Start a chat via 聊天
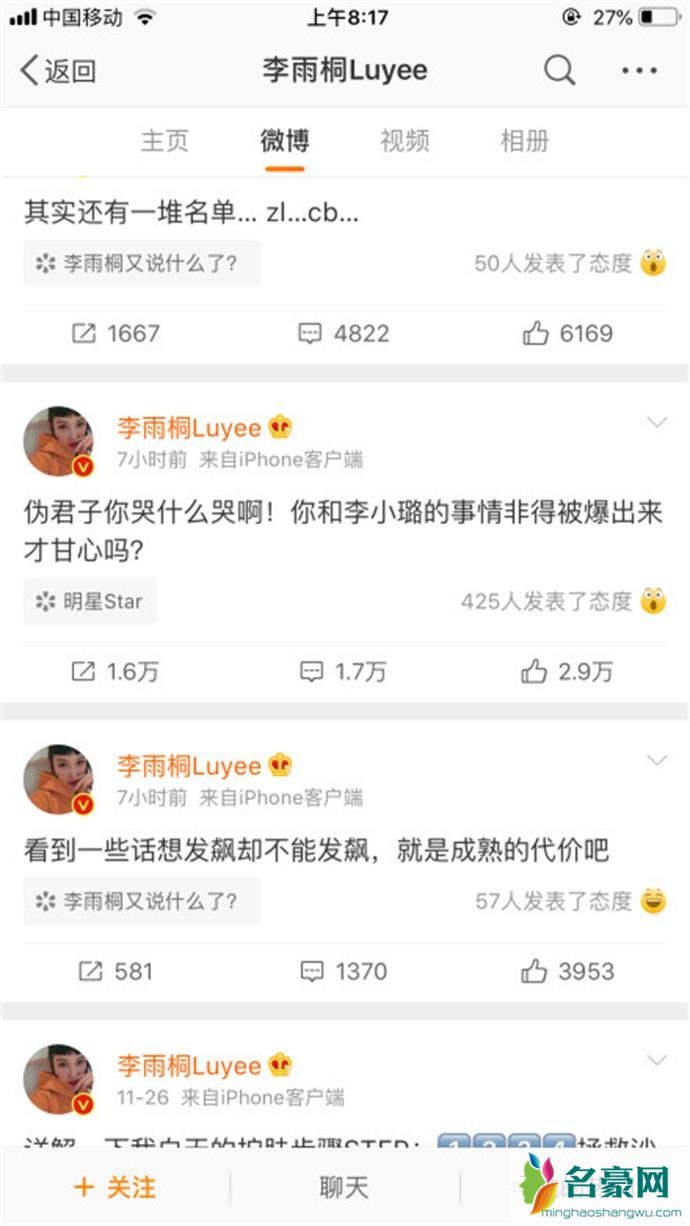 pos(344,1187)
